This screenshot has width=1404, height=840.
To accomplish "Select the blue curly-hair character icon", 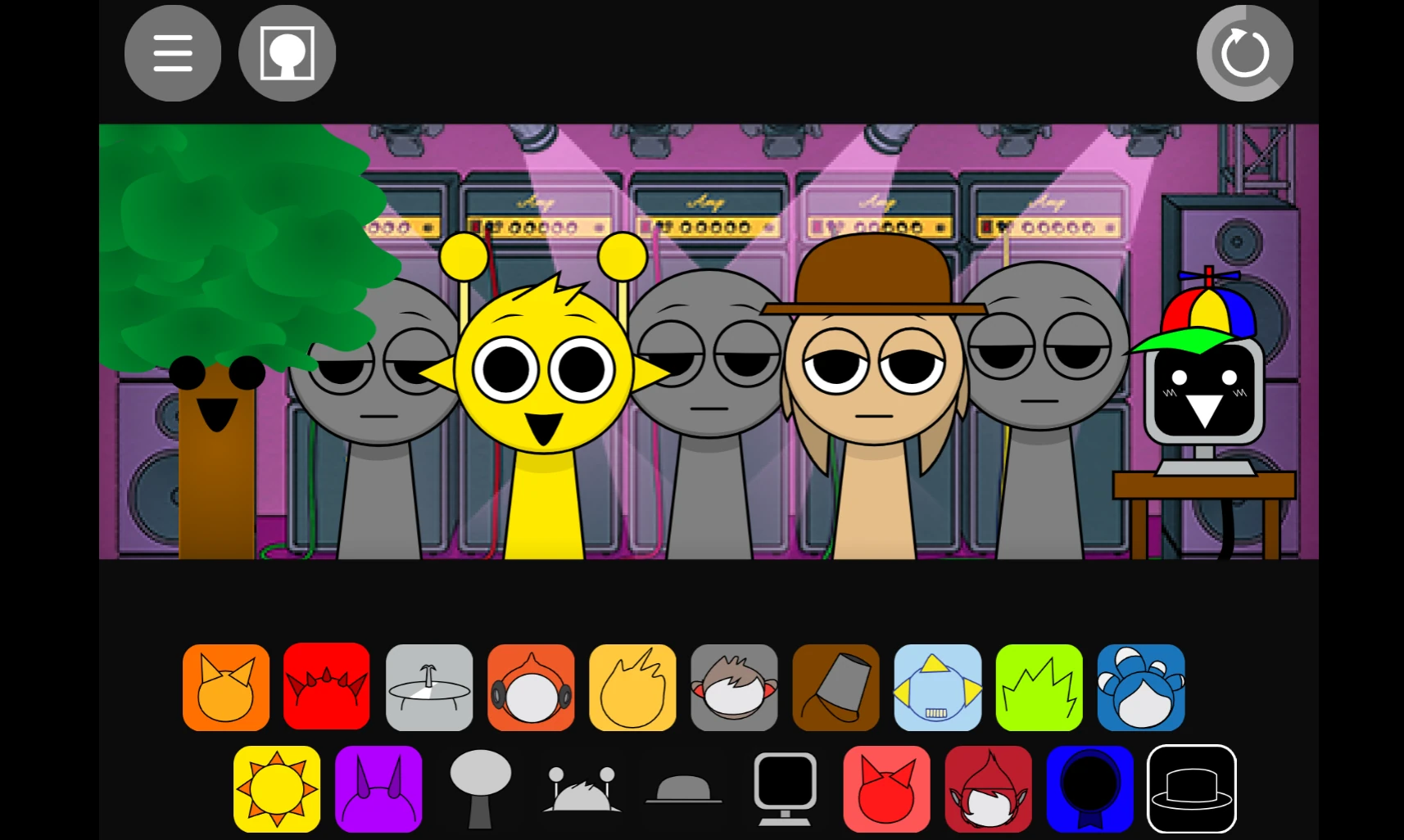I will [x=1140, y=688].
